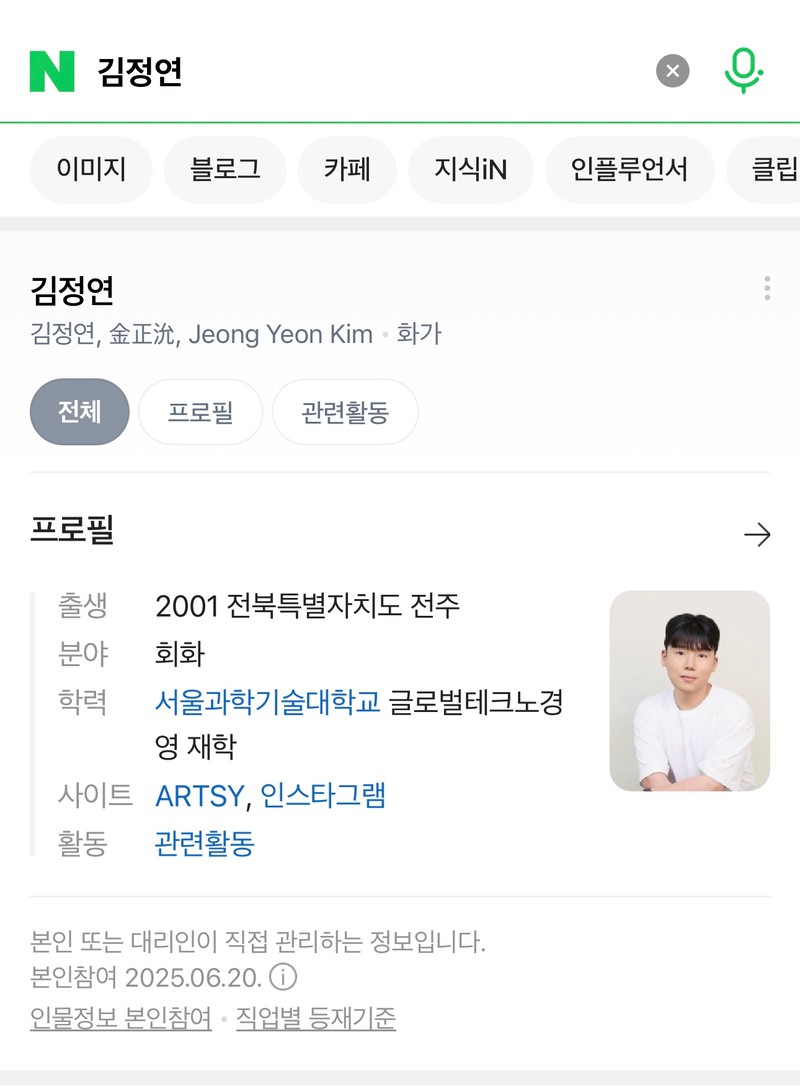Switch to the 인플루언서 tab
Viewport: 800px width, 1086px height.
coord(629,169)
